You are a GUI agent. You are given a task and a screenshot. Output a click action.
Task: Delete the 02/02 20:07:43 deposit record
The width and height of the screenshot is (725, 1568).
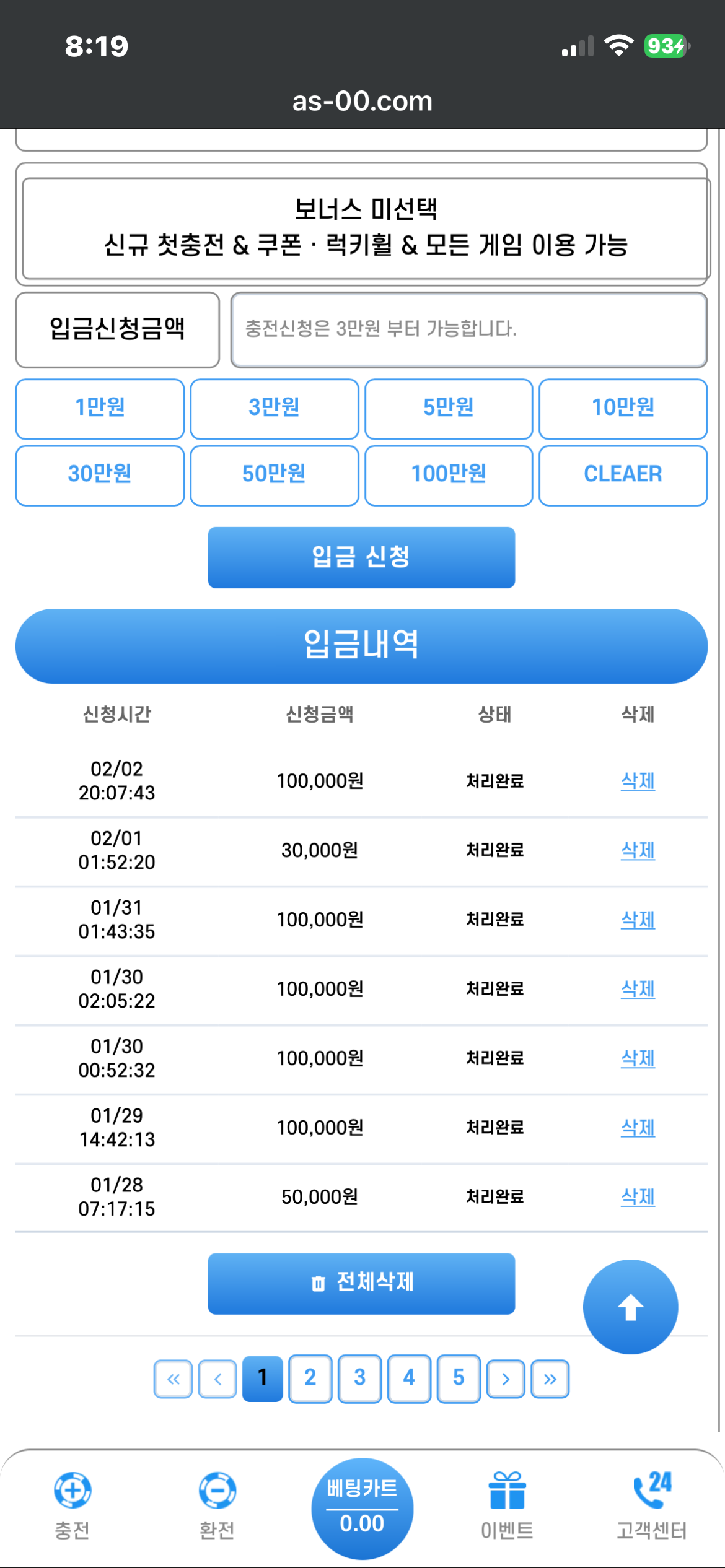point(638,781)
